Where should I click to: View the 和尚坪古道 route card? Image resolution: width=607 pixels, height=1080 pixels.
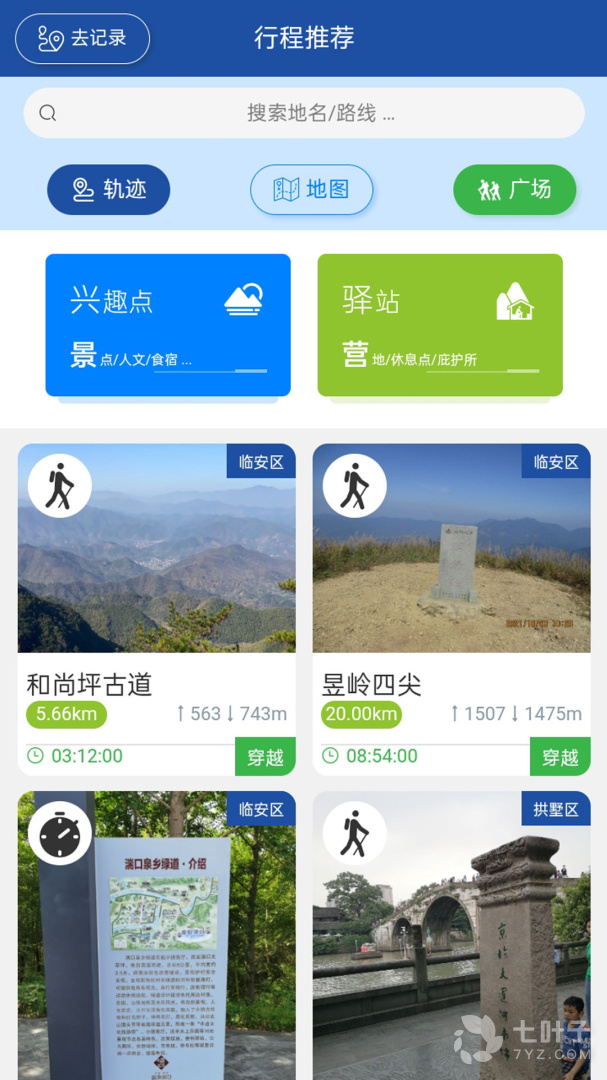pyautogui.click(x=156, y=609)
